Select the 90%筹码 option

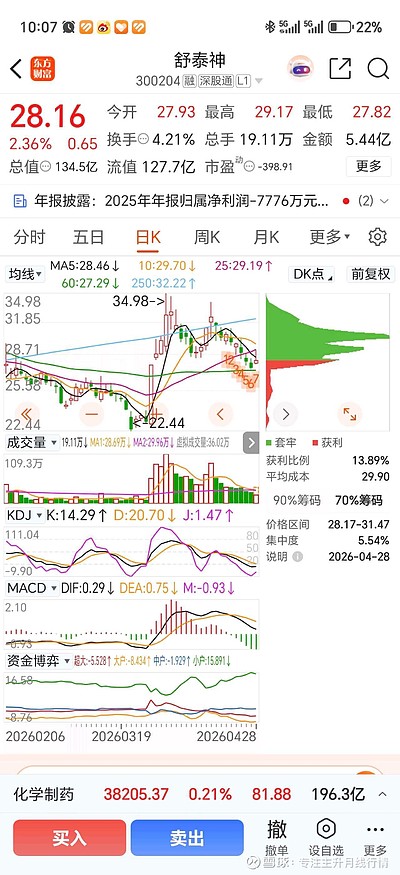click(297, 500)
